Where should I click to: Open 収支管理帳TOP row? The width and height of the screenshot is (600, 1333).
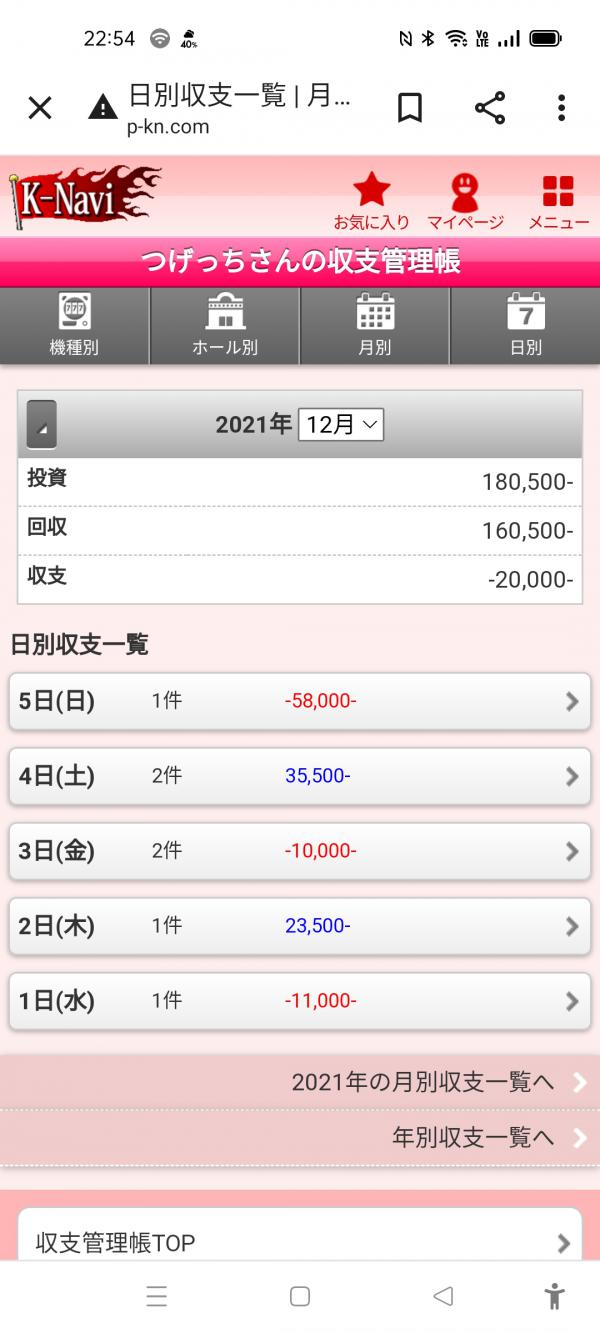point(300,1243)
